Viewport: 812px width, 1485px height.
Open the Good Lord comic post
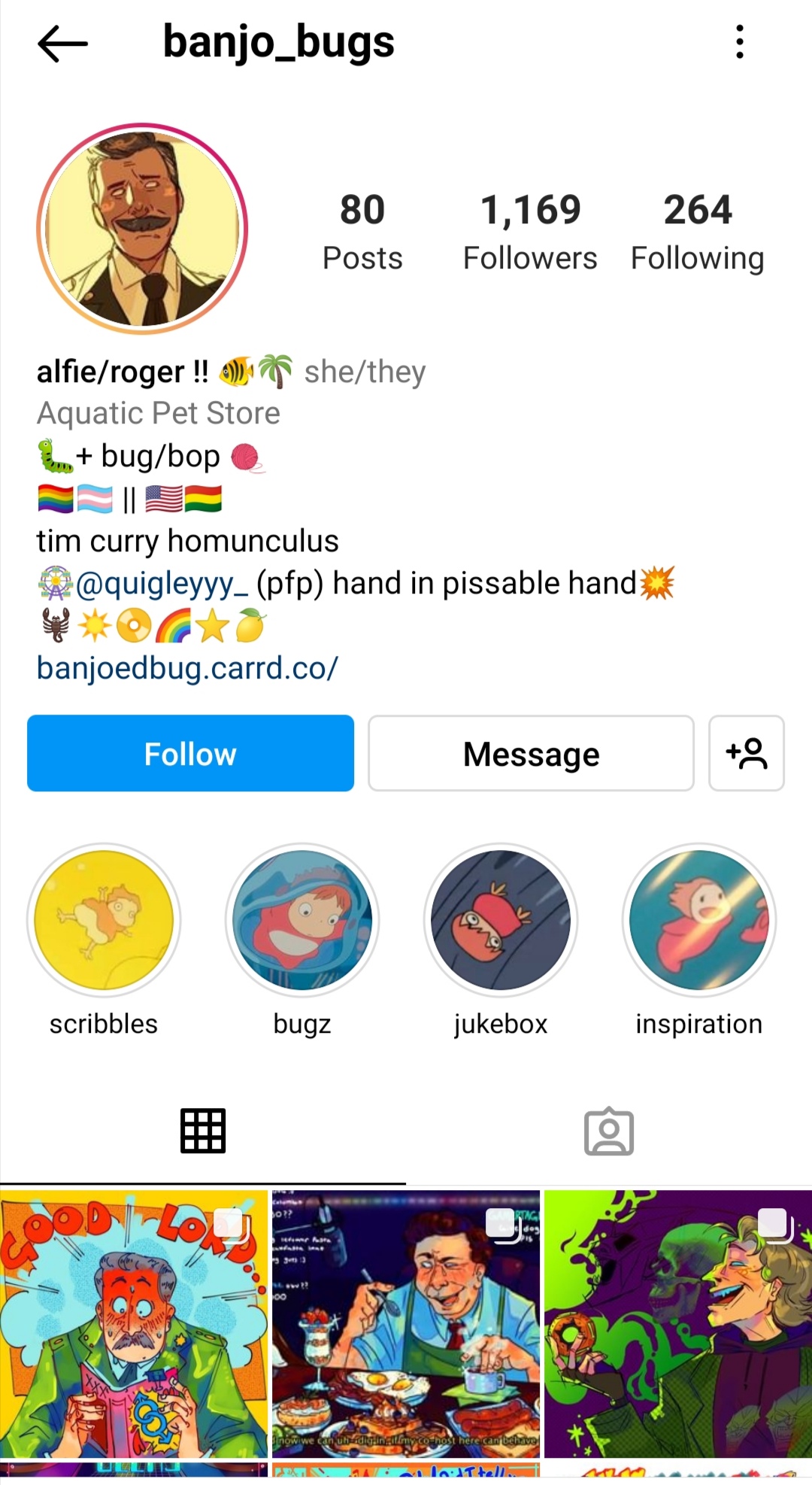point(134,1324)
